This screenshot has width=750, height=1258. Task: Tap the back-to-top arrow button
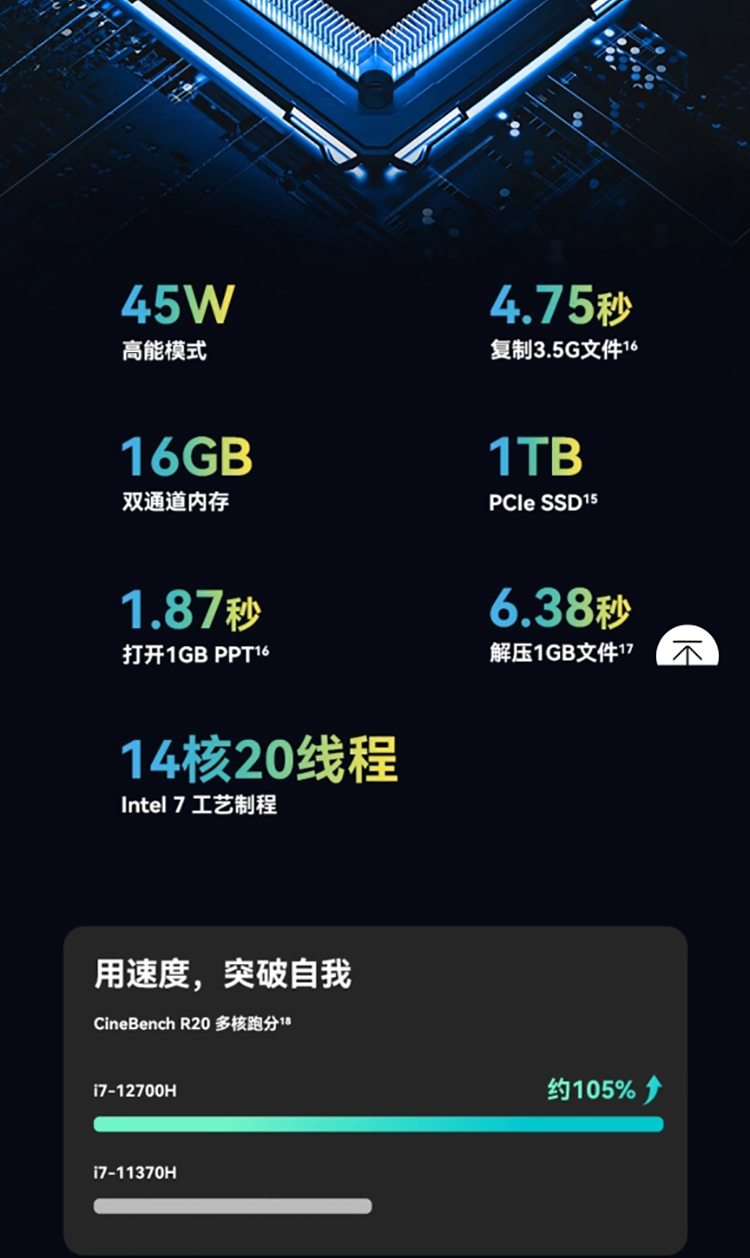(687, 648)
